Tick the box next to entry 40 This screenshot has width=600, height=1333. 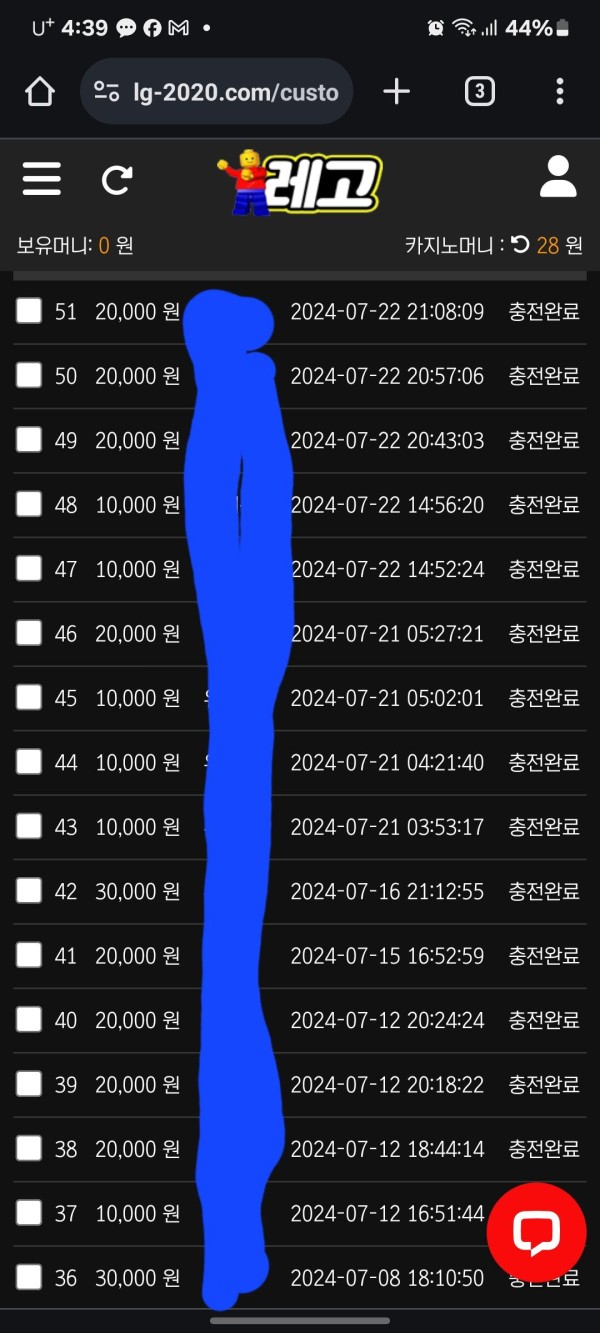(29, 1019)
